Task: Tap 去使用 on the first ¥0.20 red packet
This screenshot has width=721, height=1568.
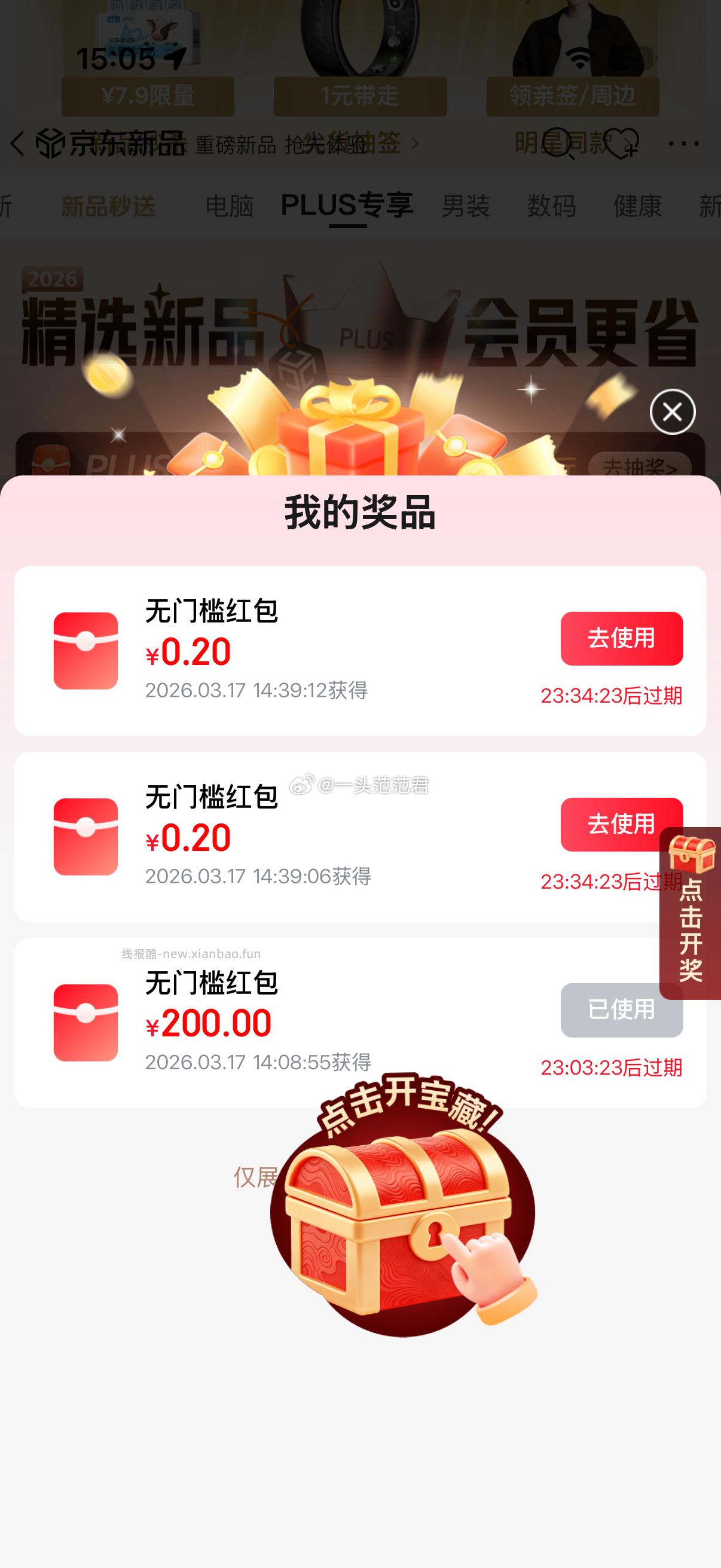Action: (x=621, y=638)
